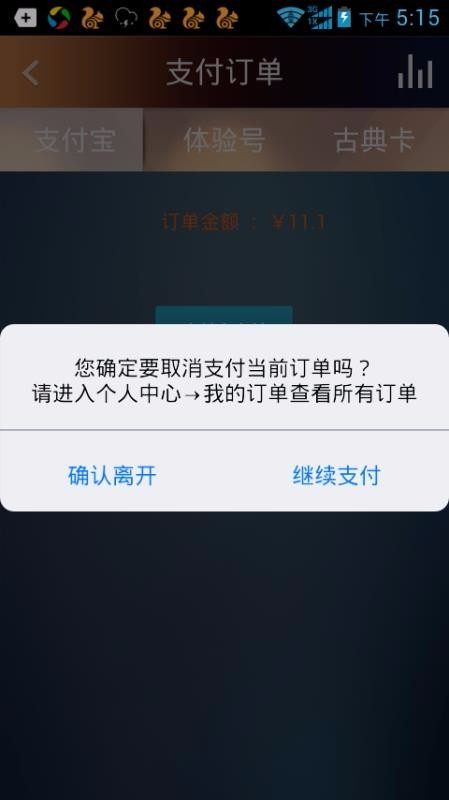The height and width of the screenshot is (800, 449).
Task: Tap 确认离开 to leave payment
Action: 112,476
